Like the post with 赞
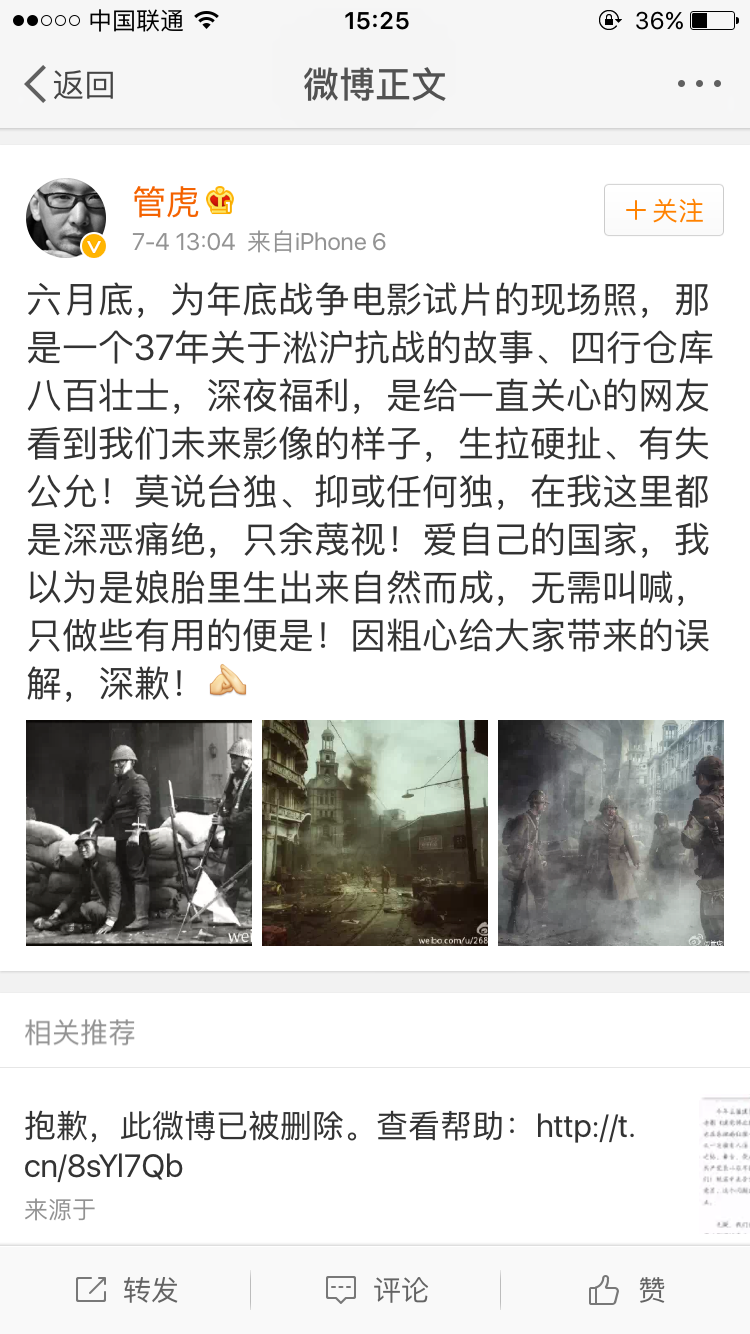This screenshot has width=750, height=1334. click(626, 1290)
